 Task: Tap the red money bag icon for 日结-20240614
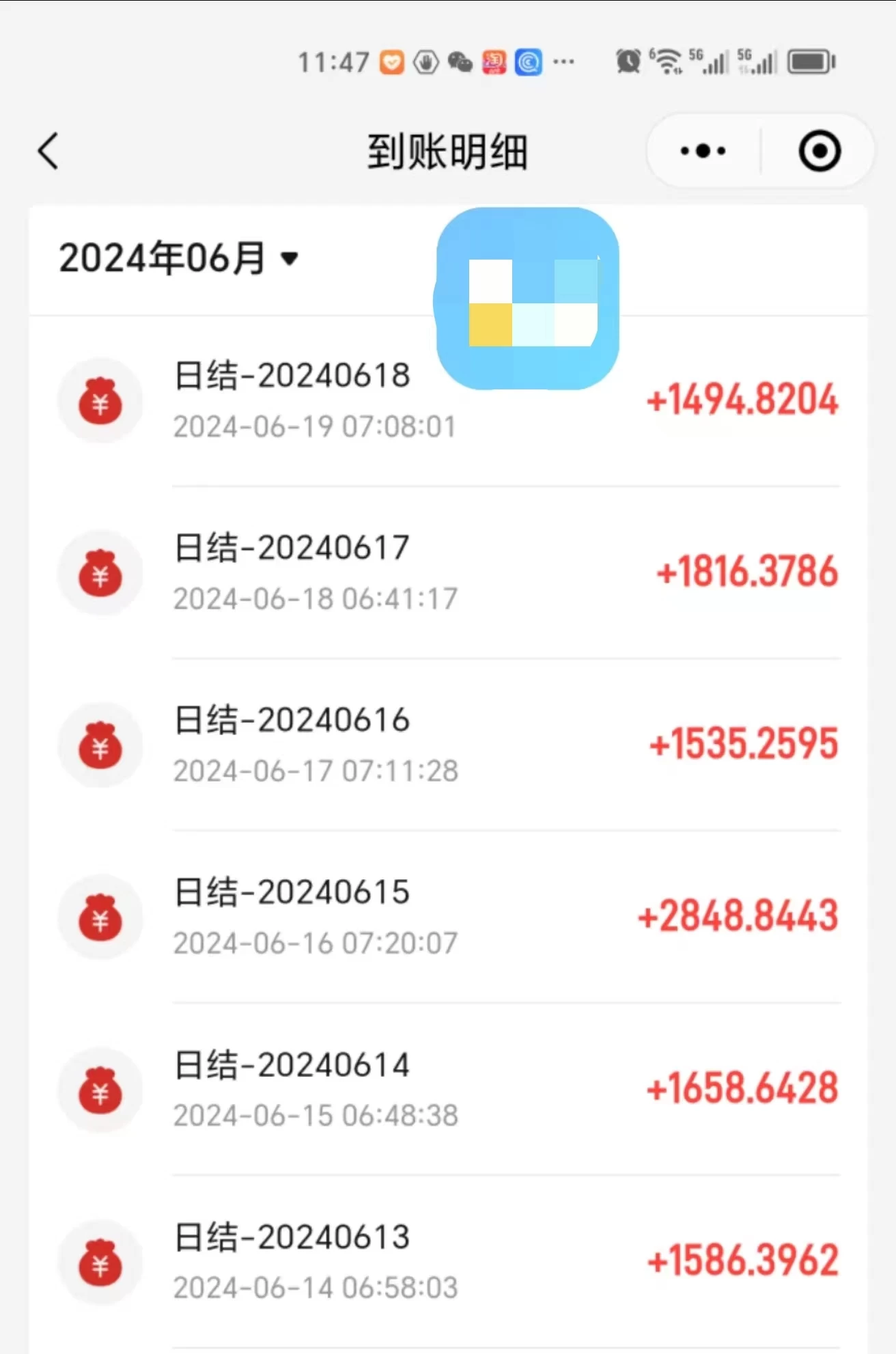point(100,1090)
